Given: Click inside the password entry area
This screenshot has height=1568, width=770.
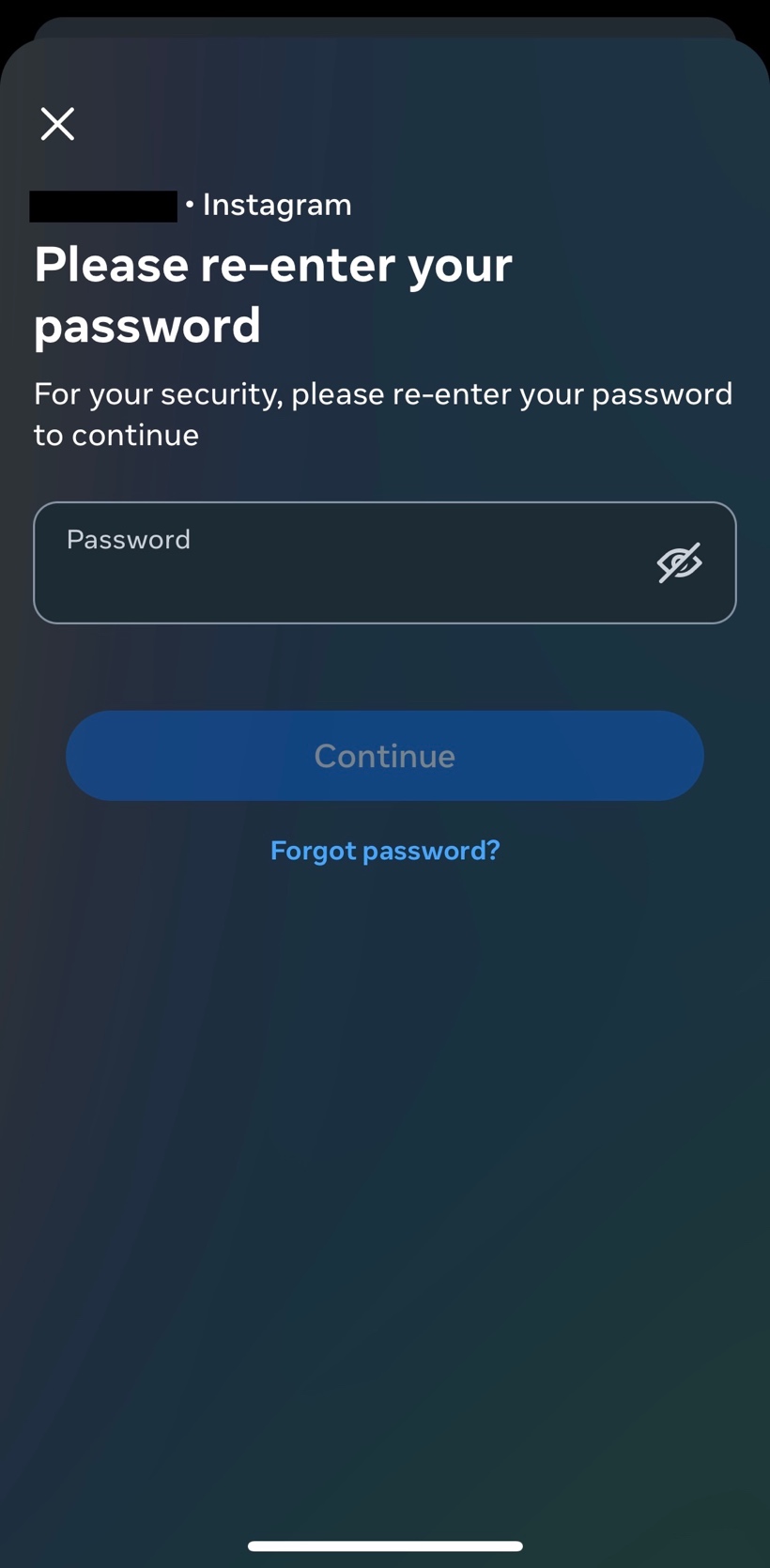Looking at the screenshot, I should click(x=329, y=562).
